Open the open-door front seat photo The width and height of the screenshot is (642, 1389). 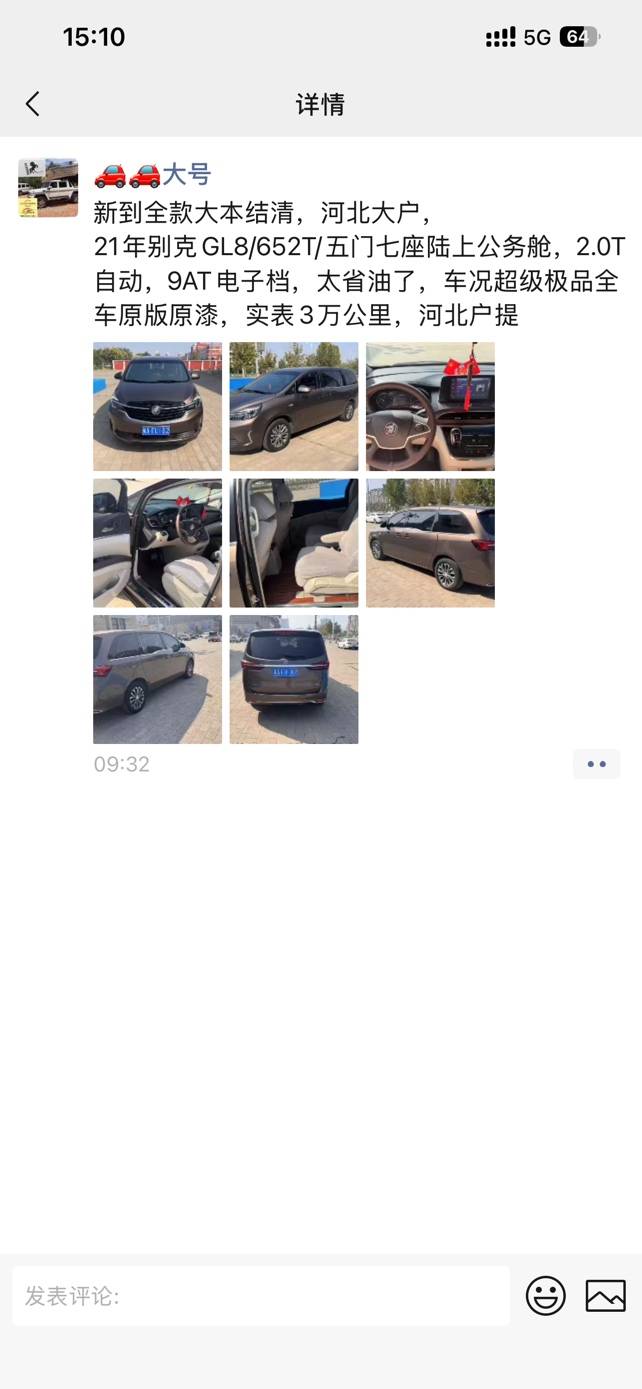158,543
